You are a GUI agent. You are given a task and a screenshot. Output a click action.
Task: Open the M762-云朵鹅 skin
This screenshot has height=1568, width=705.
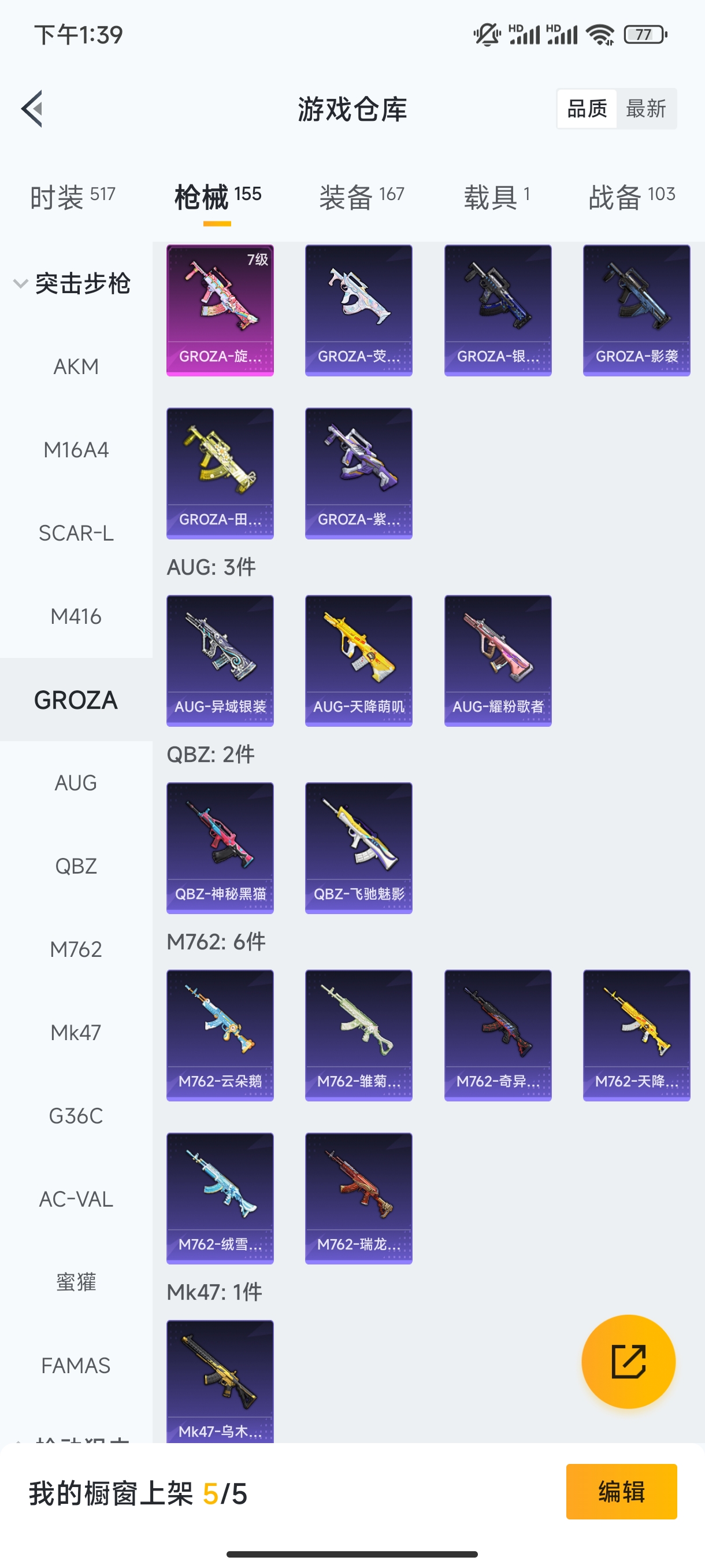(220, 1036)
